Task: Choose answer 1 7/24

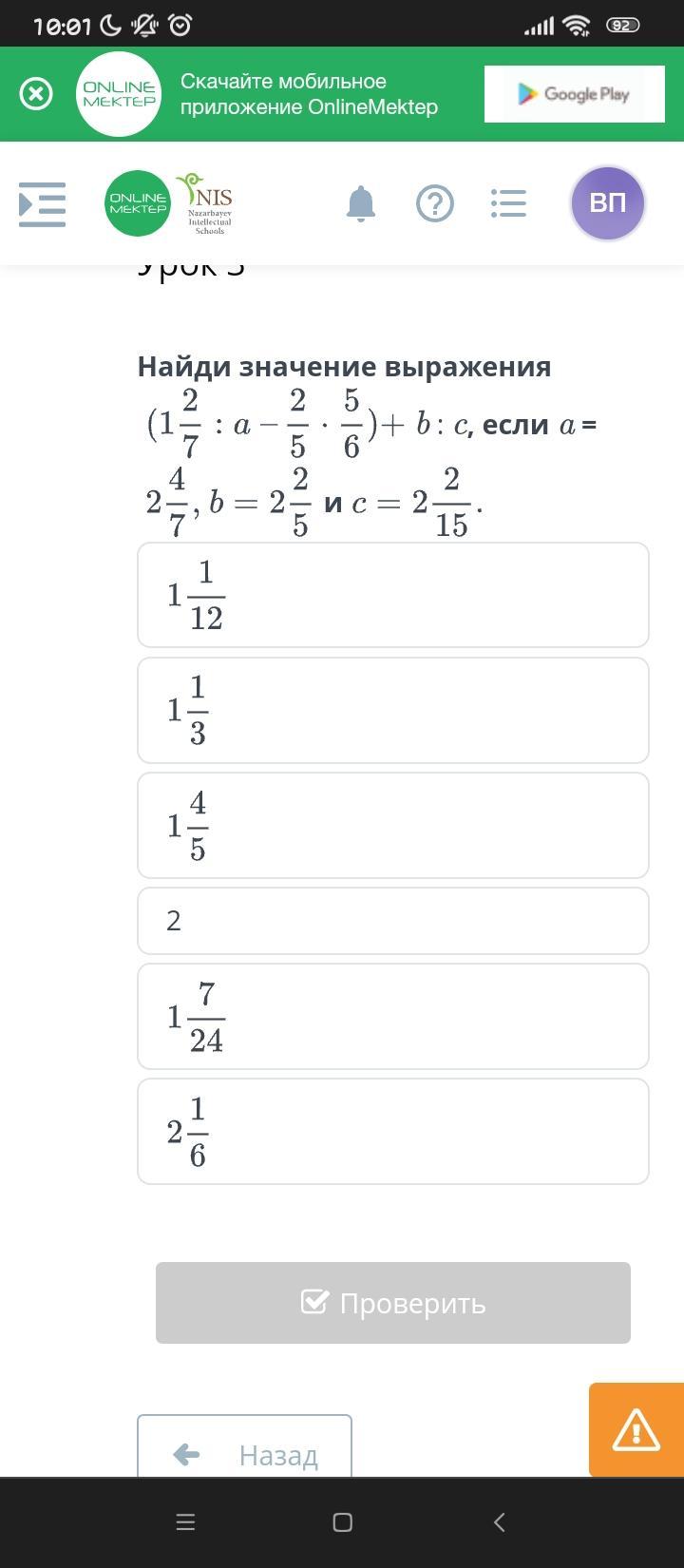Action: click(x=393, y=1017)
